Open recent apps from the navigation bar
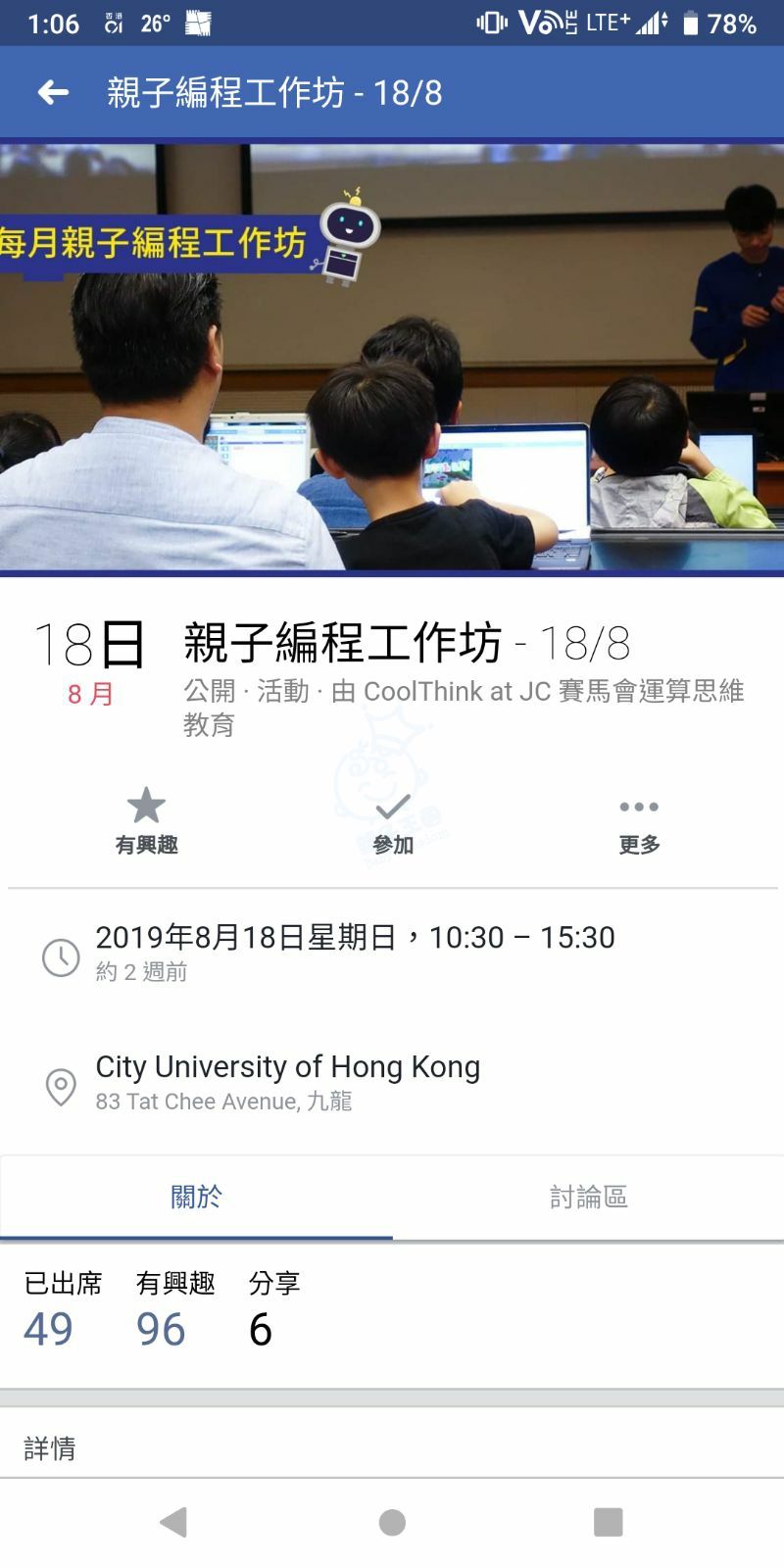Viewport: 784px width, 1568px height. [608, 1522]
